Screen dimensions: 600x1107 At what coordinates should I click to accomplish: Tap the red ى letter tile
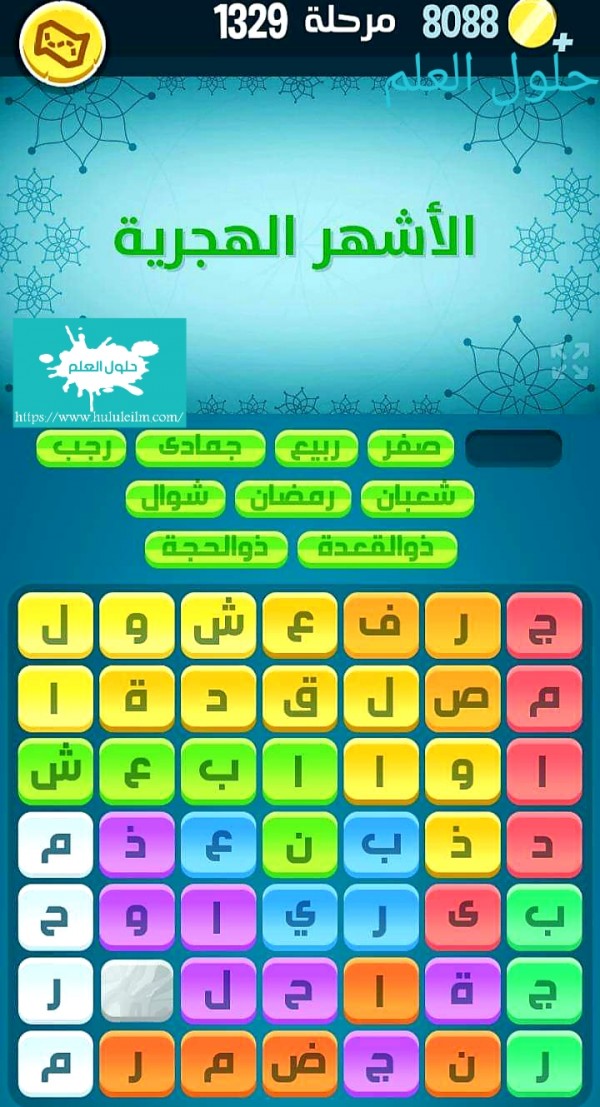pyautogui.click(x=462, y=916)
